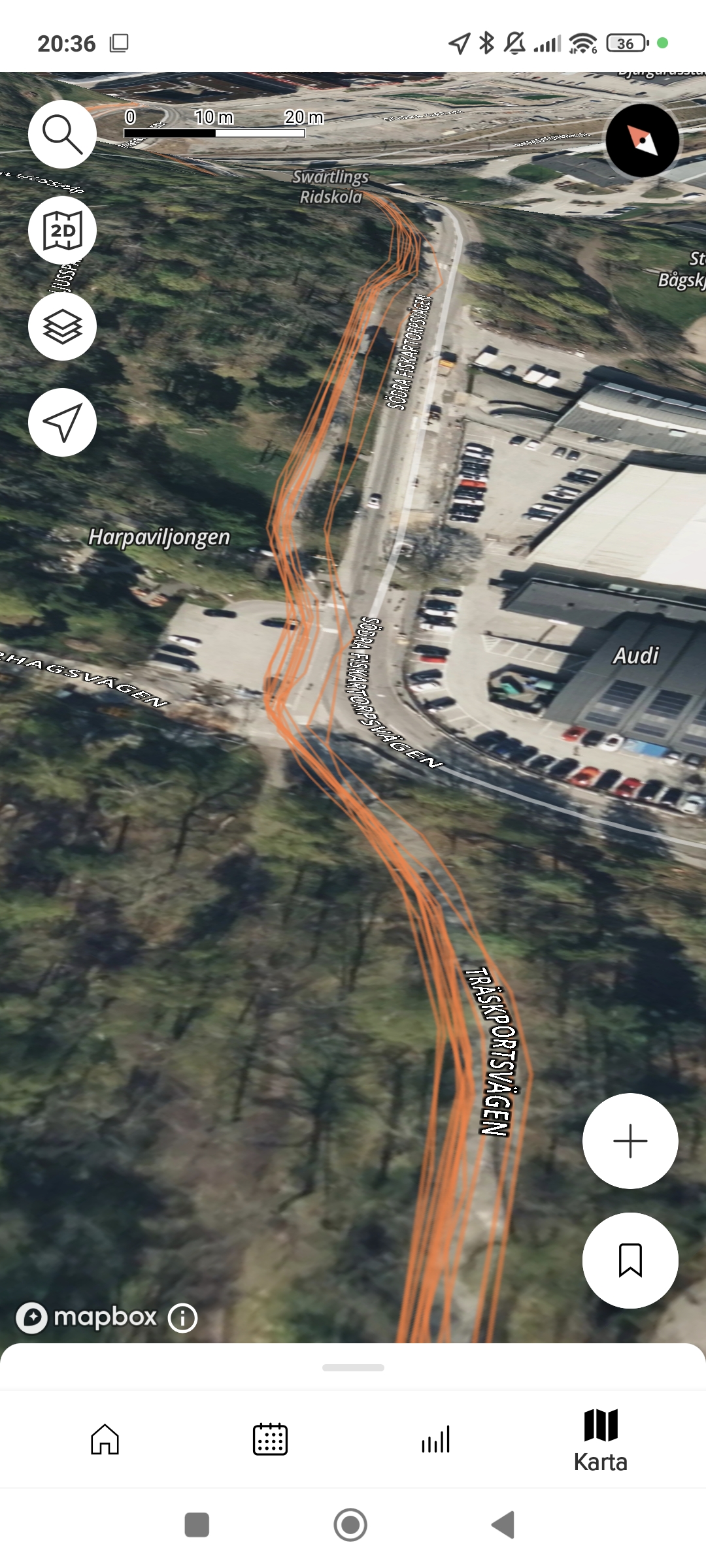Select the Karta tab
Screen dimensions: 706x1568
(600, 1441)
